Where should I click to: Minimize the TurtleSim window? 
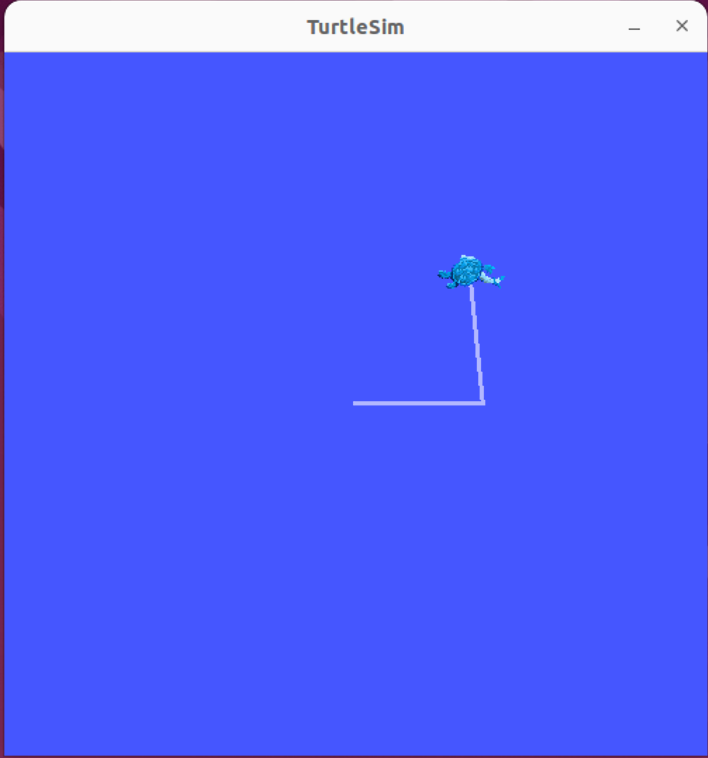(x=634, y=27)
